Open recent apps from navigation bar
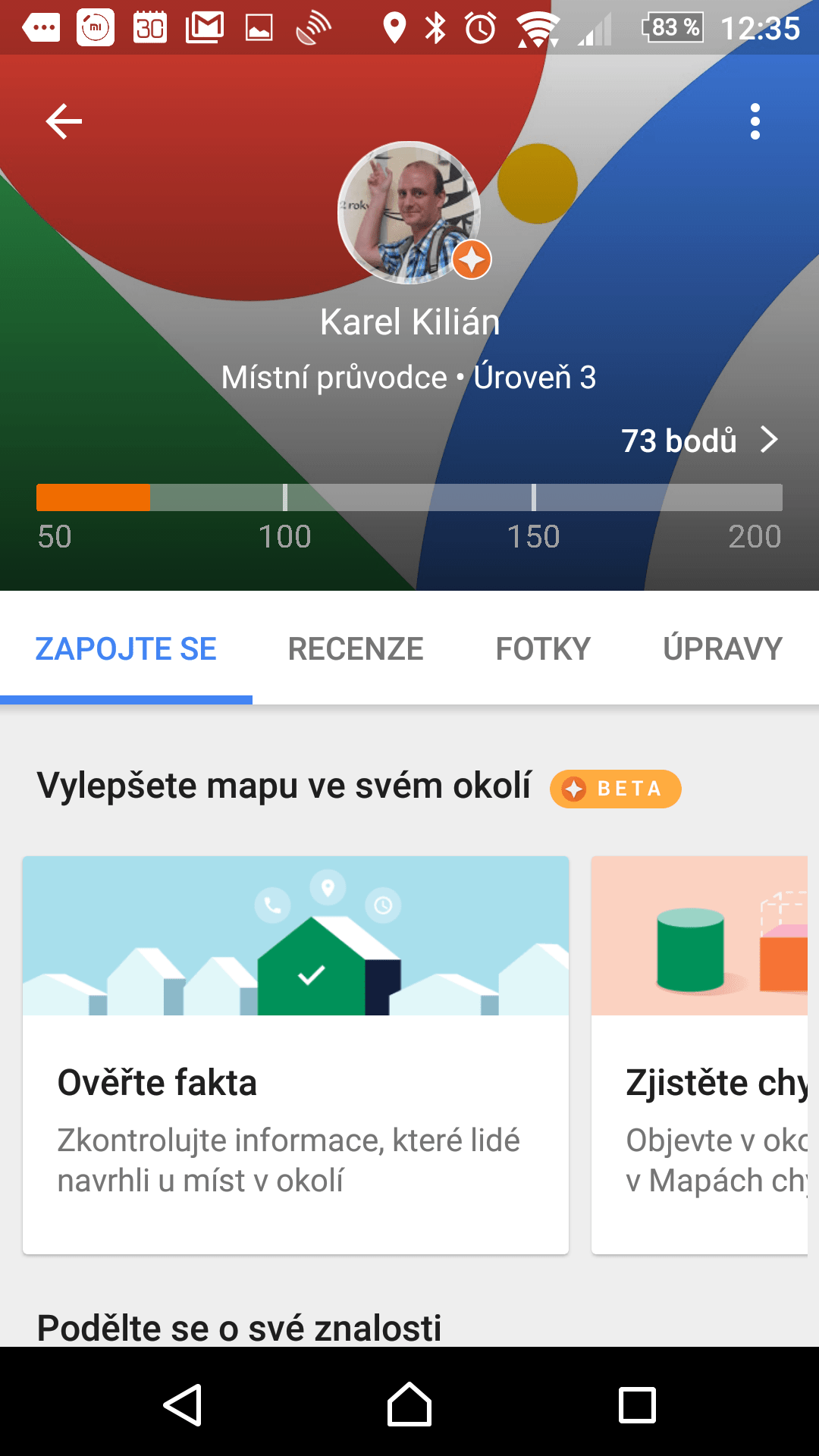This screenshot has width=819, height=1456. 637,1404
